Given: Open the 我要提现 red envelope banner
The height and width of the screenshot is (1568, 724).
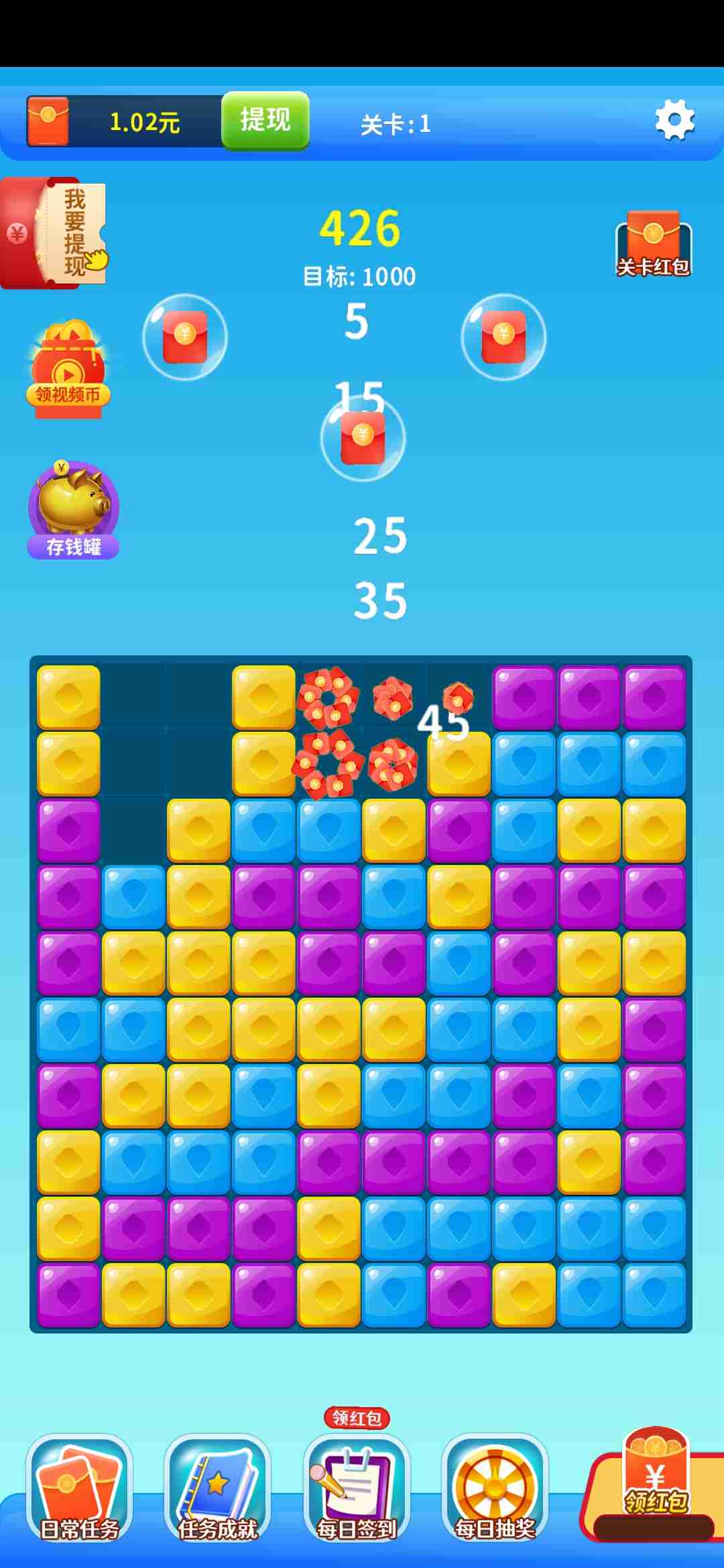Looking at the screenshot, I should (55, 233).
